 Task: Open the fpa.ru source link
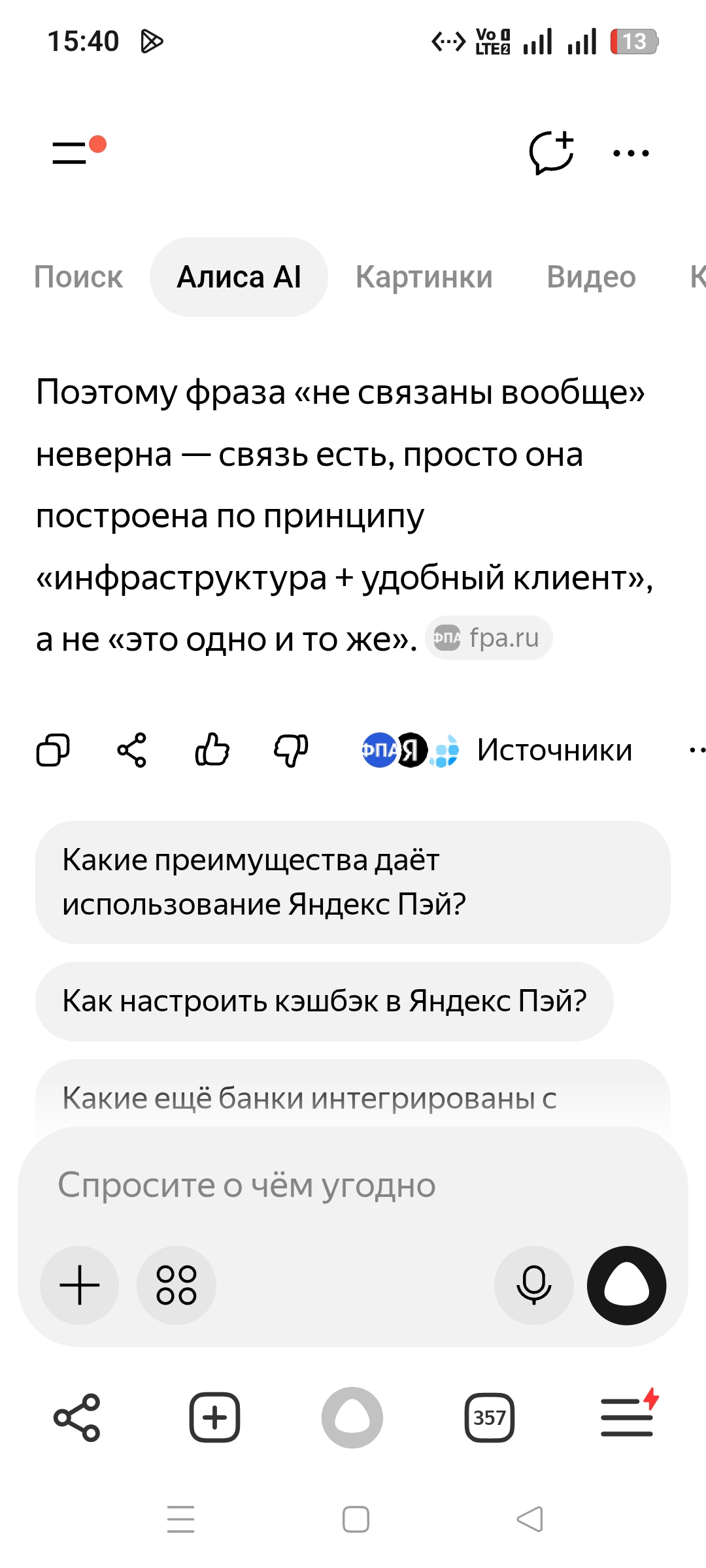(x=489, y=638)
